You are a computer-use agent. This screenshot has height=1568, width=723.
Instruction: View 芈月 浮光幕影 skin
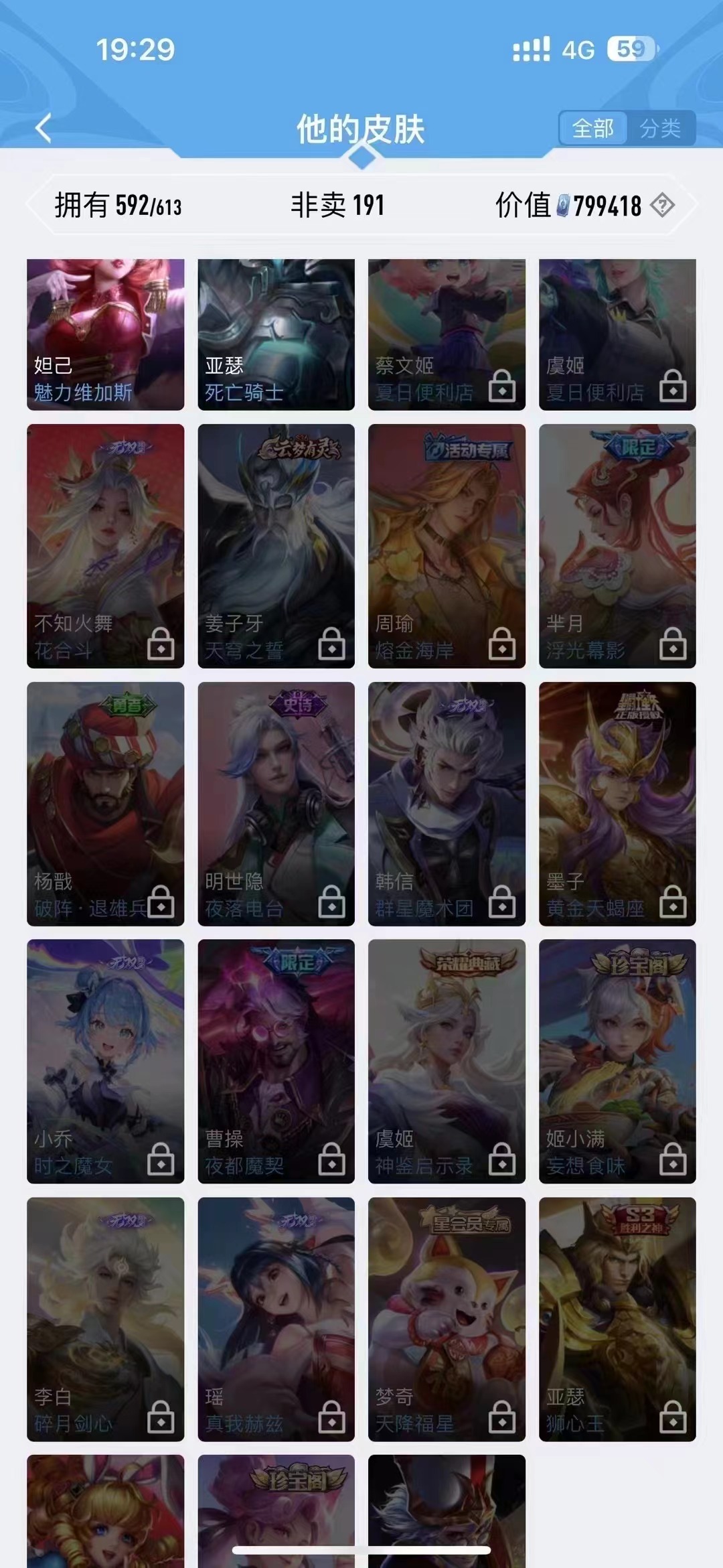[x=617, y=546]
